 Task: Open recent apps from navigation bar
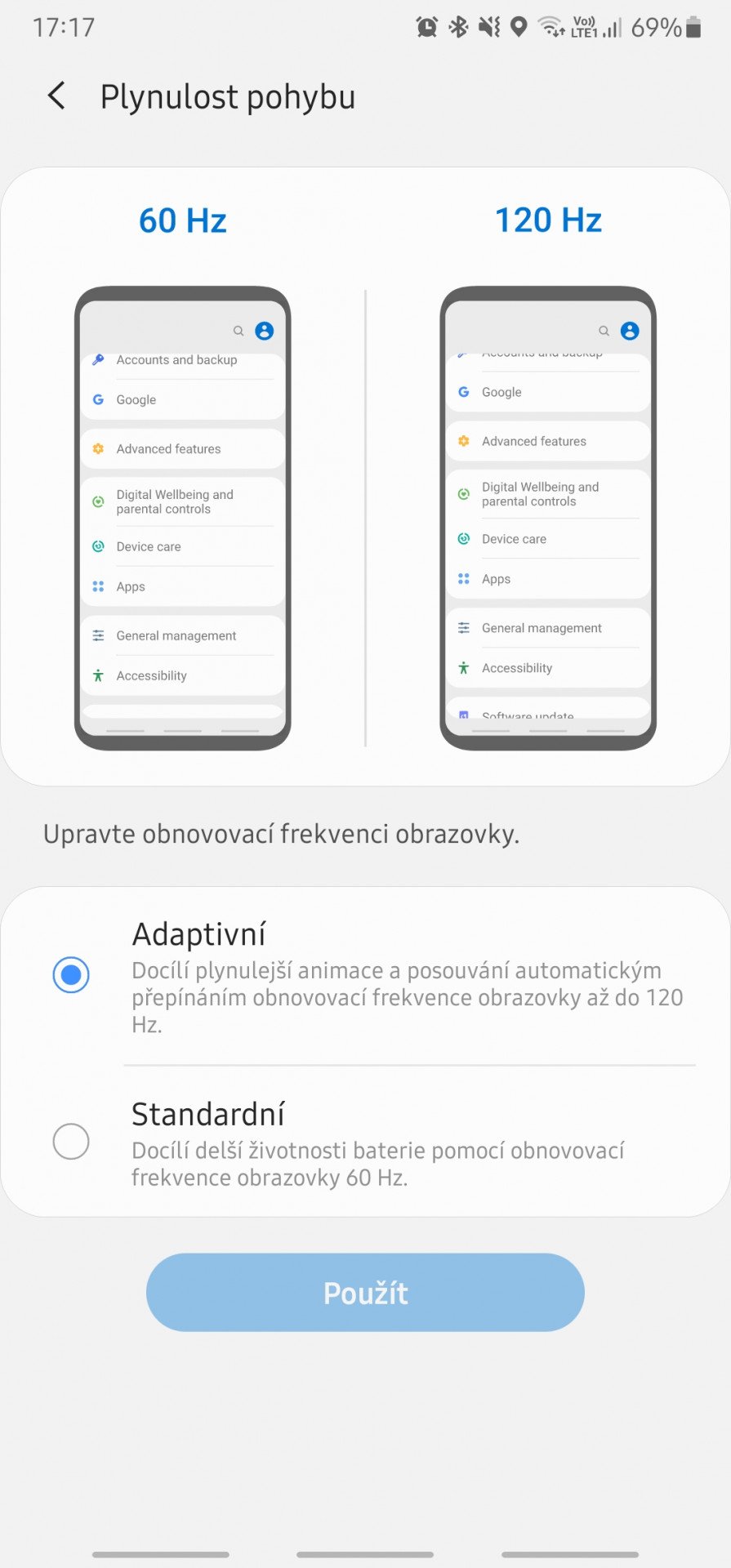tap(161, 1554)
